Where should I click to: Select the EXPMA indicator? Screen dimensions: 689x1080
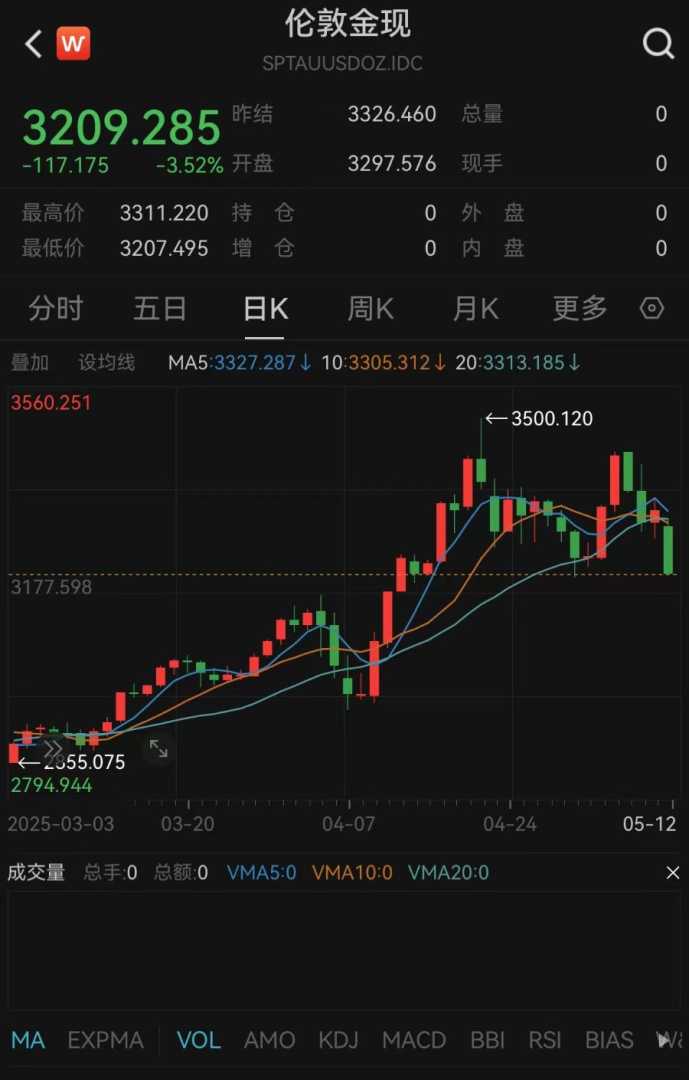pyautogui.click(x=105, y=1040)
